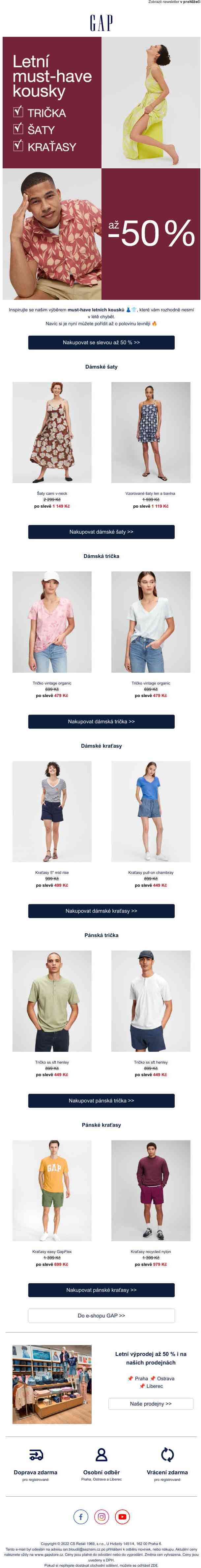Select Nakupovat dámská trička button

(x=101, y=721)
